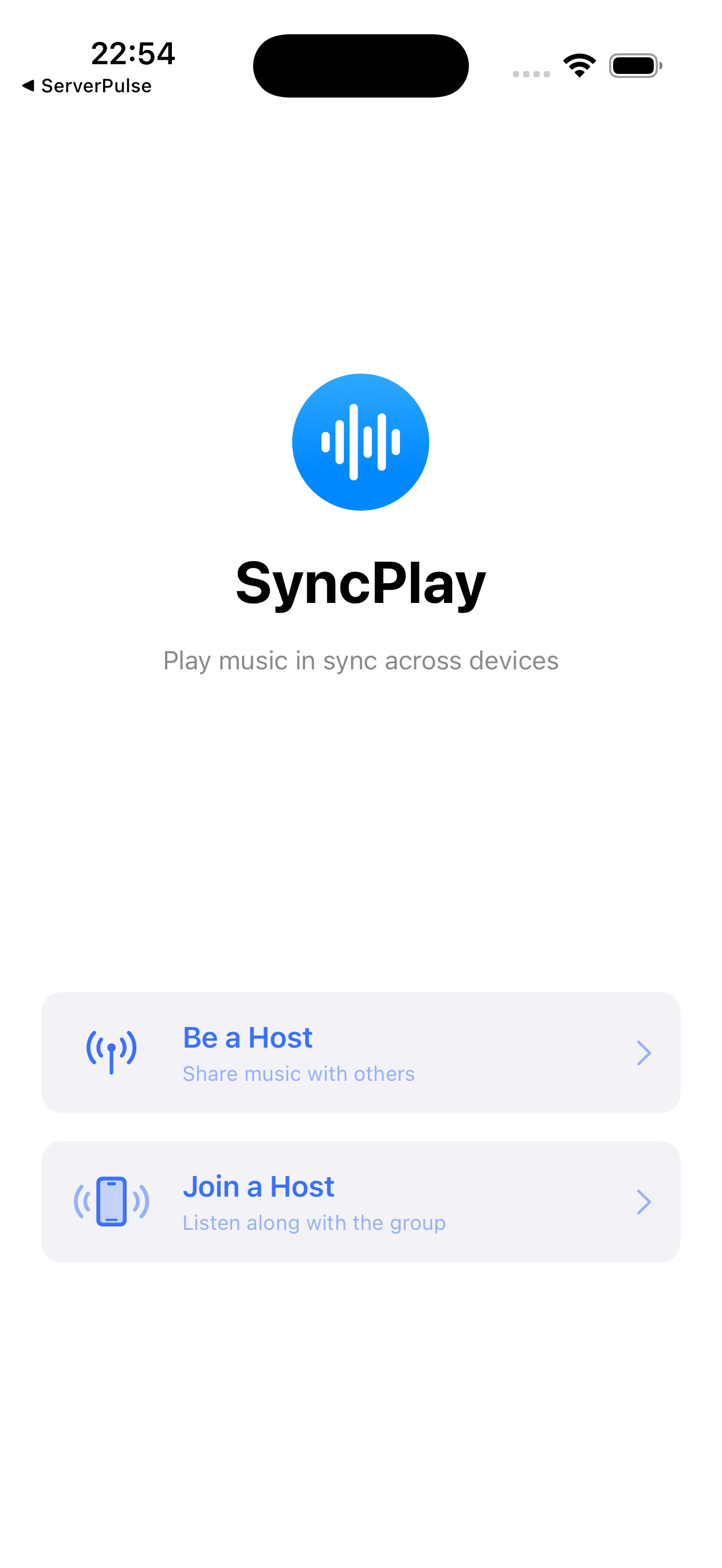Image resolution: width=722 pixels, height=1568 pixels.
Task: Tap the Dynamic Island at the top
Action: tap(360, 65)
